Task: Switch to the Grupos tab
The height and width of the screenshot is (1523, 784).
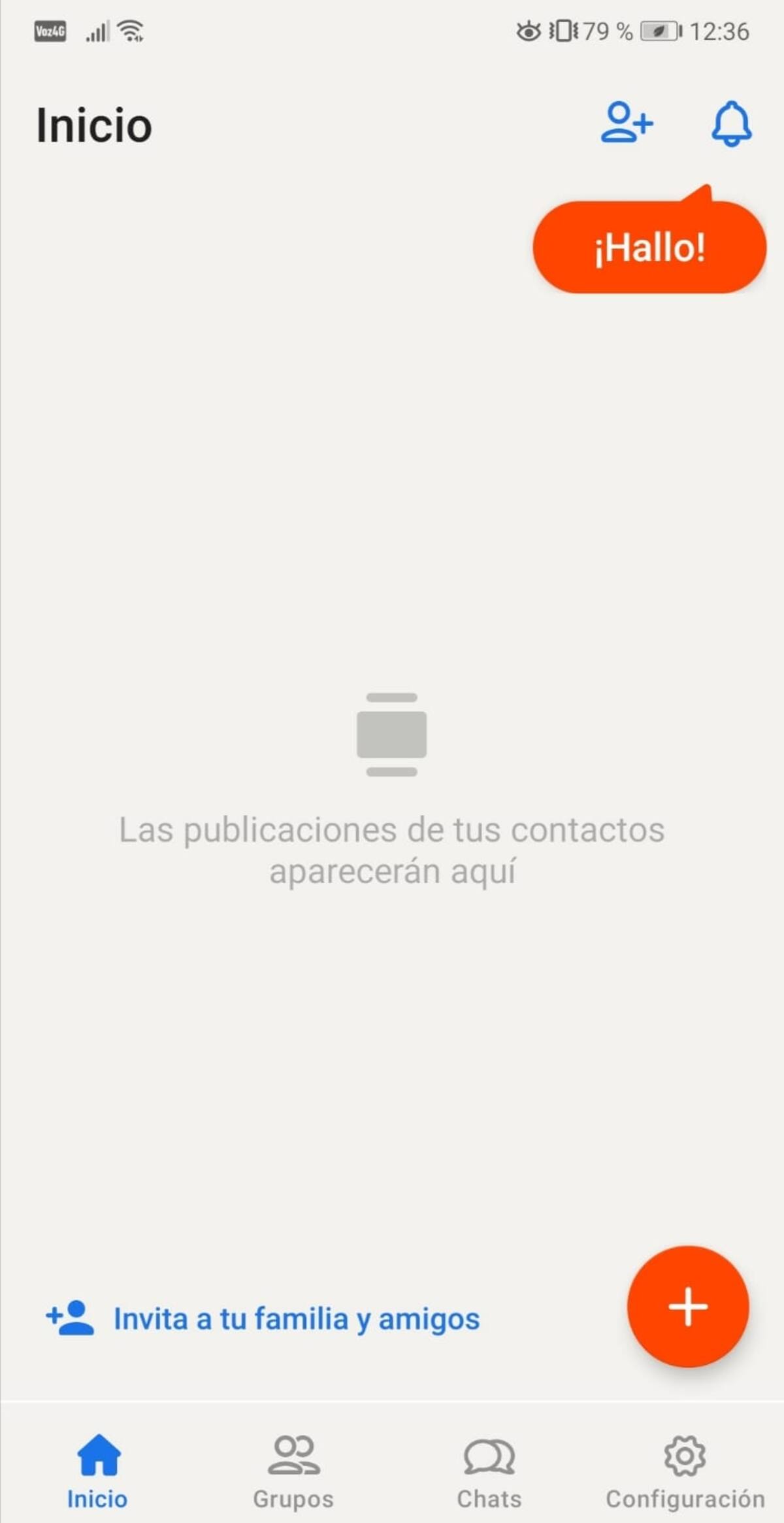Action: coord(293,1469)
